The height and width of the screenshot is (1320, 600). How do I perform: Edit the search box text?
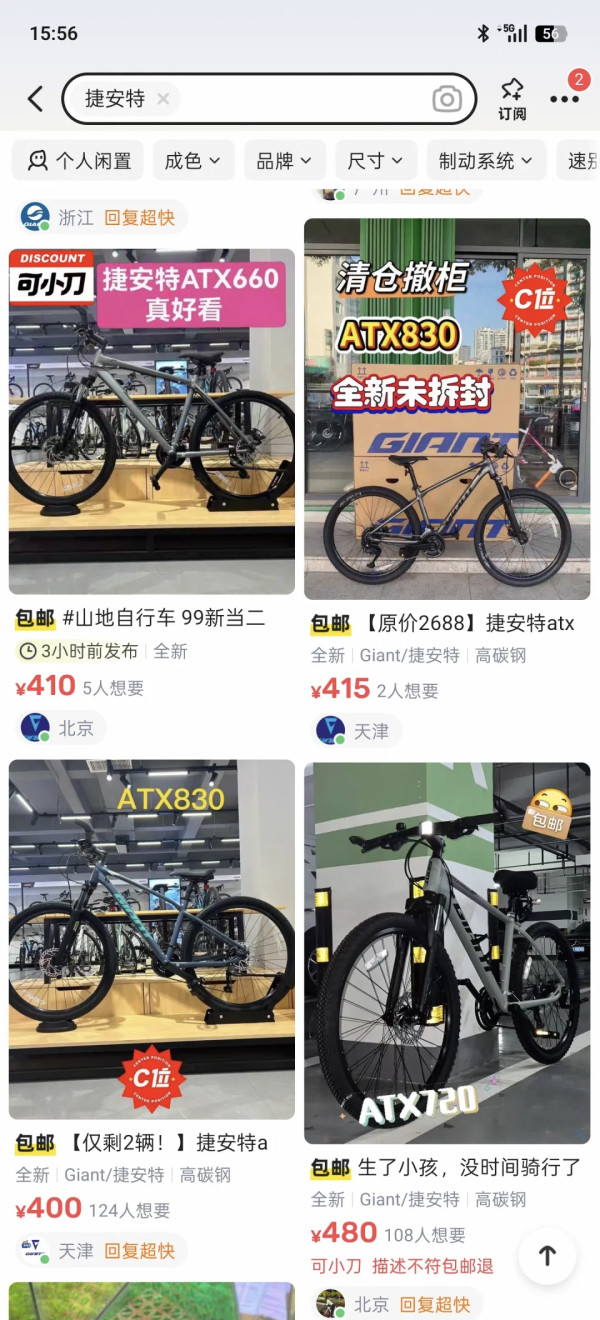point(300,98)
